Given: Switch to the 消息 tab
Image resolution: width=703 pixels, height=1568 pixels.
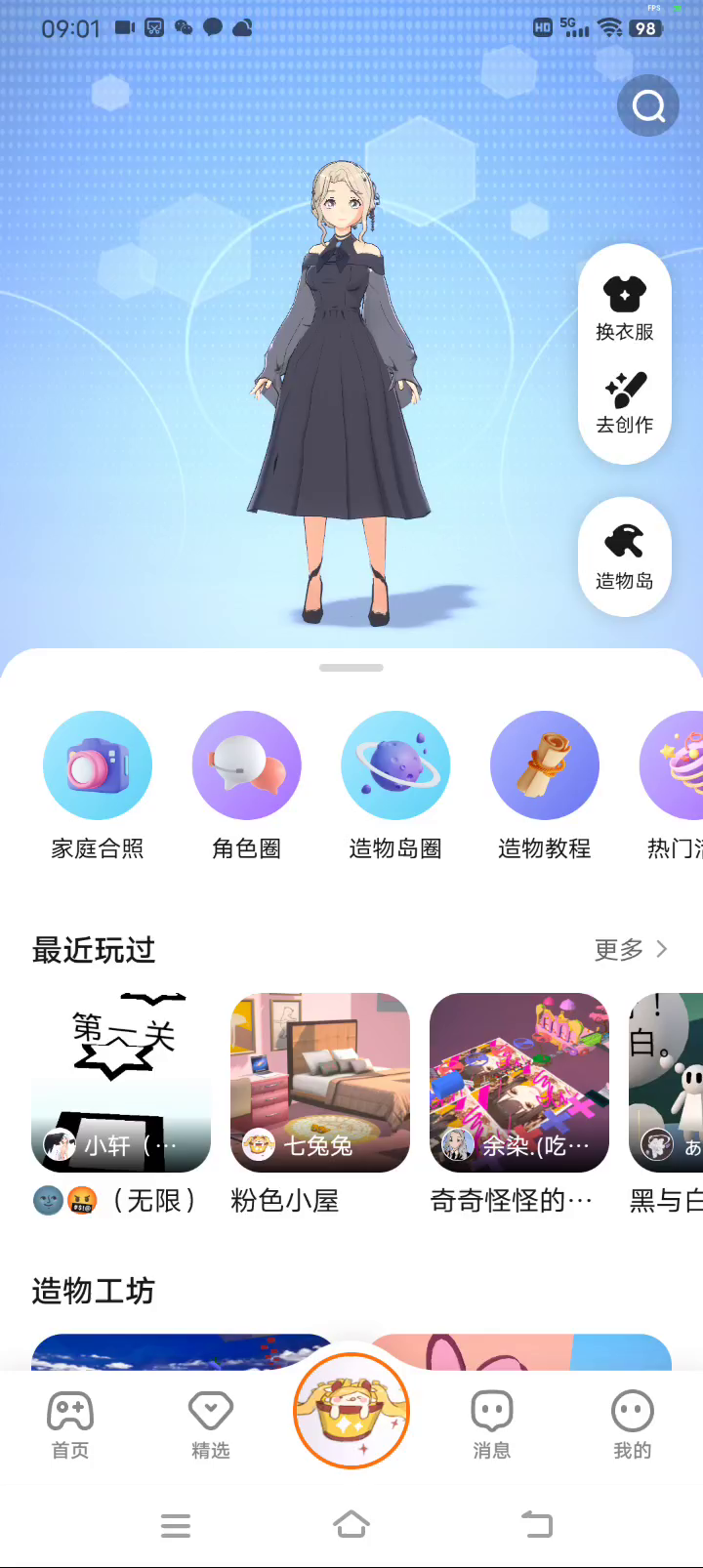Looking at the screenshot, I should [492, 1424].
